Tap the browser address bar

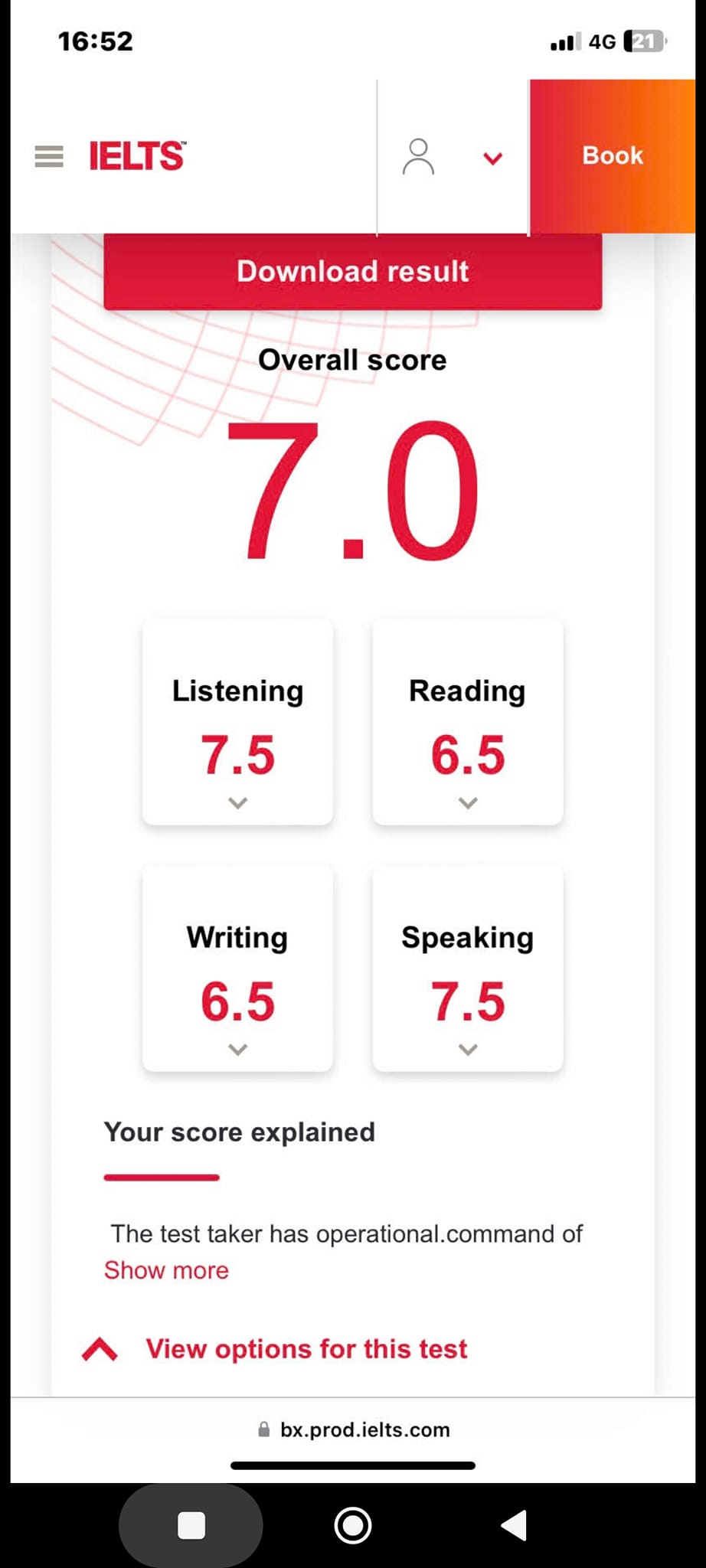click(x=353, y=1429)
